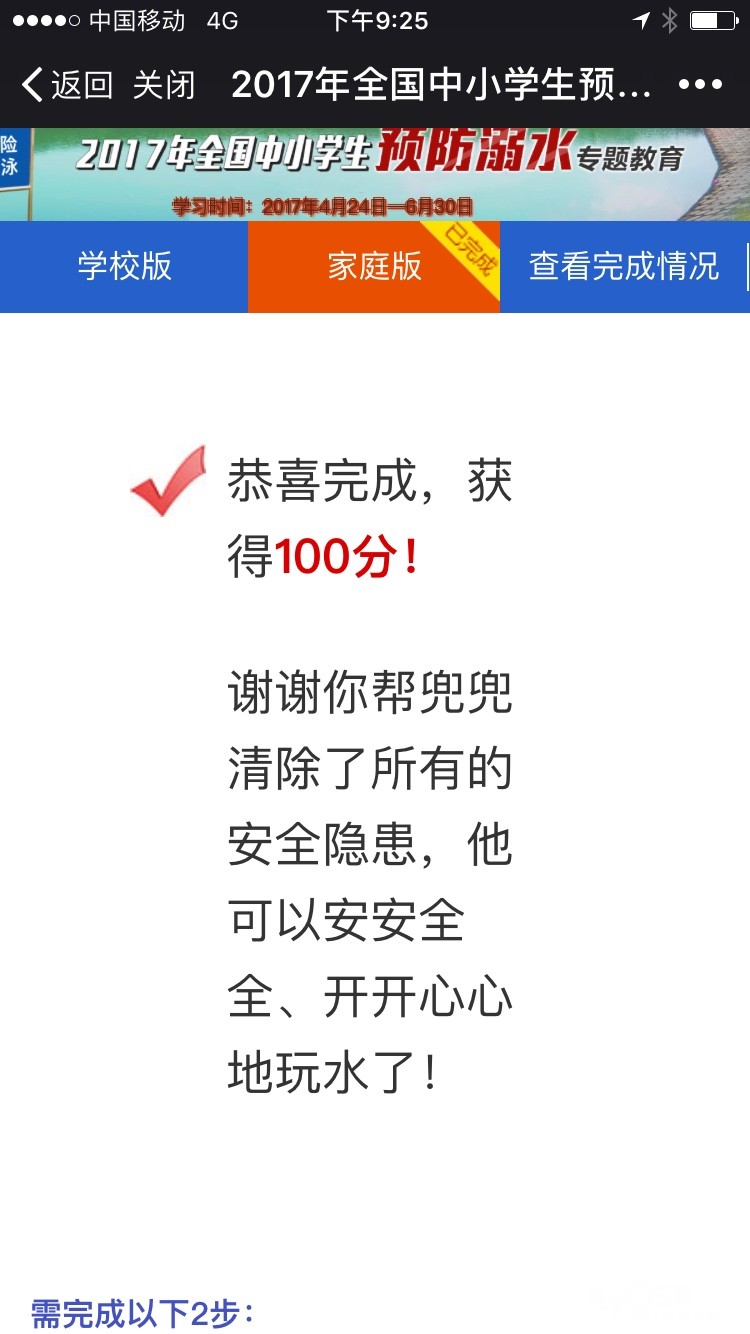
Task: Open the three-dot overflow menu
Action: [x=700, y=85]
